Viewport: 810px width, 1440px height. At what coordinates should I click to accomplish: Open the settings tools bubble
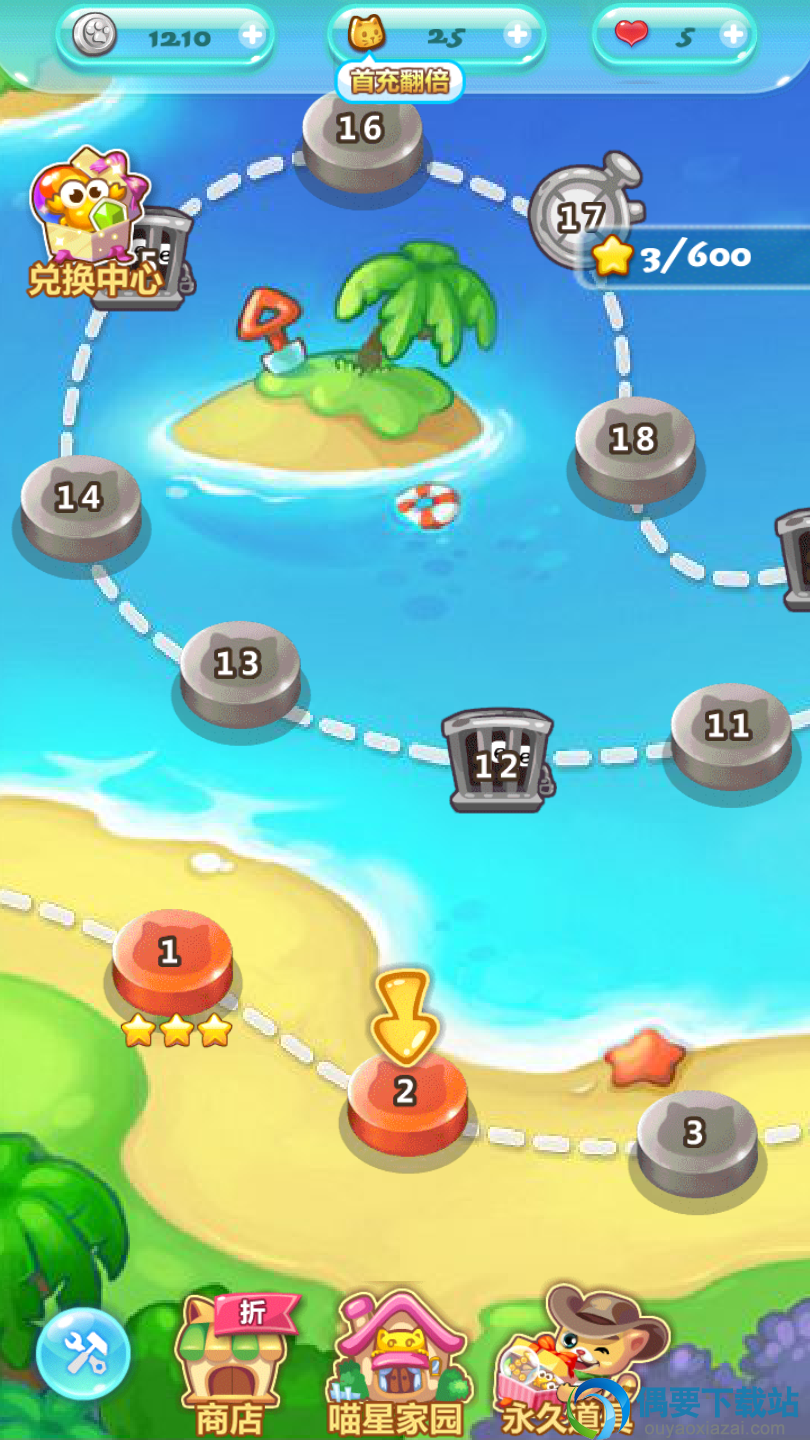[83, 1353]
